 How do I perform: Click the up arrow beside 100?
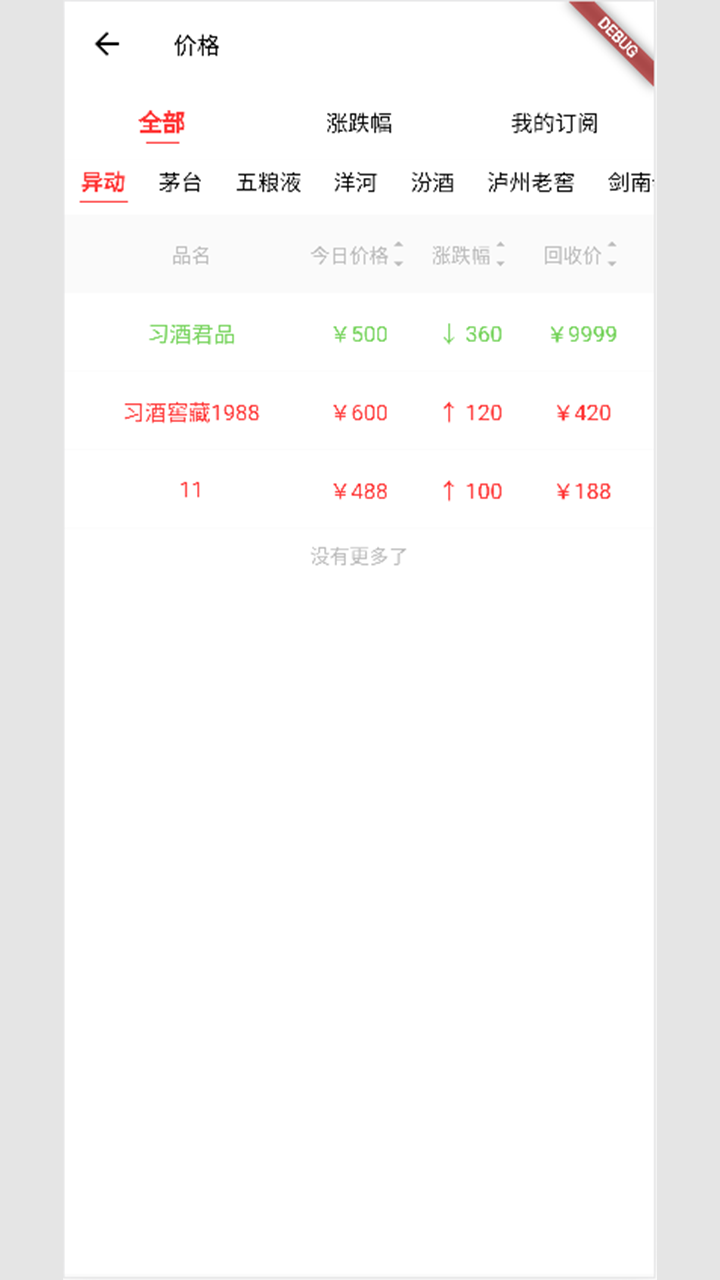(449, 491)
